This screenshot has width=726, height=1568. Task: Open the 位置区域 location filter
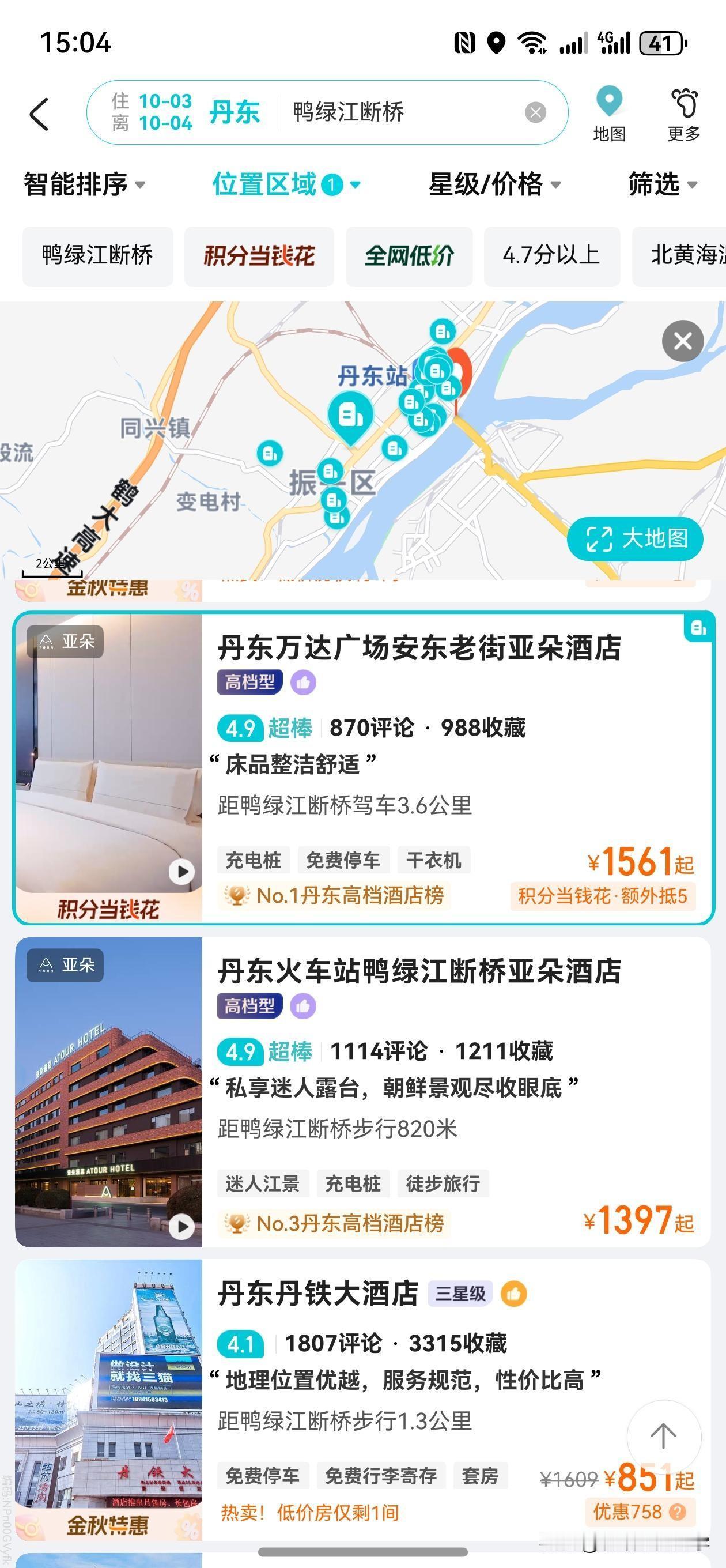[285, 184]
